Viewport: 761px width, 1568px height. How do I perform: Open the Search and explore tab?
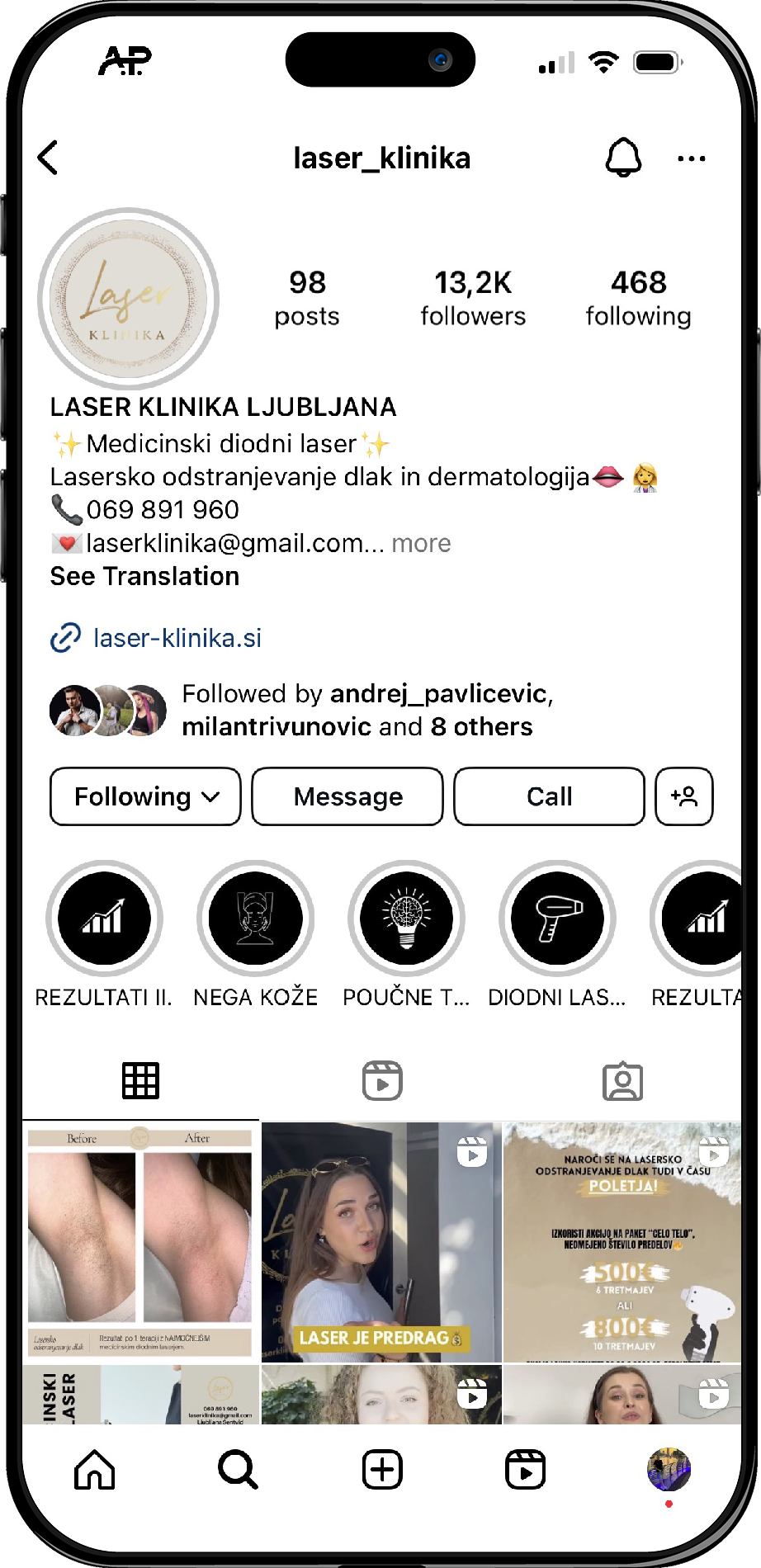coord(238,1470)
